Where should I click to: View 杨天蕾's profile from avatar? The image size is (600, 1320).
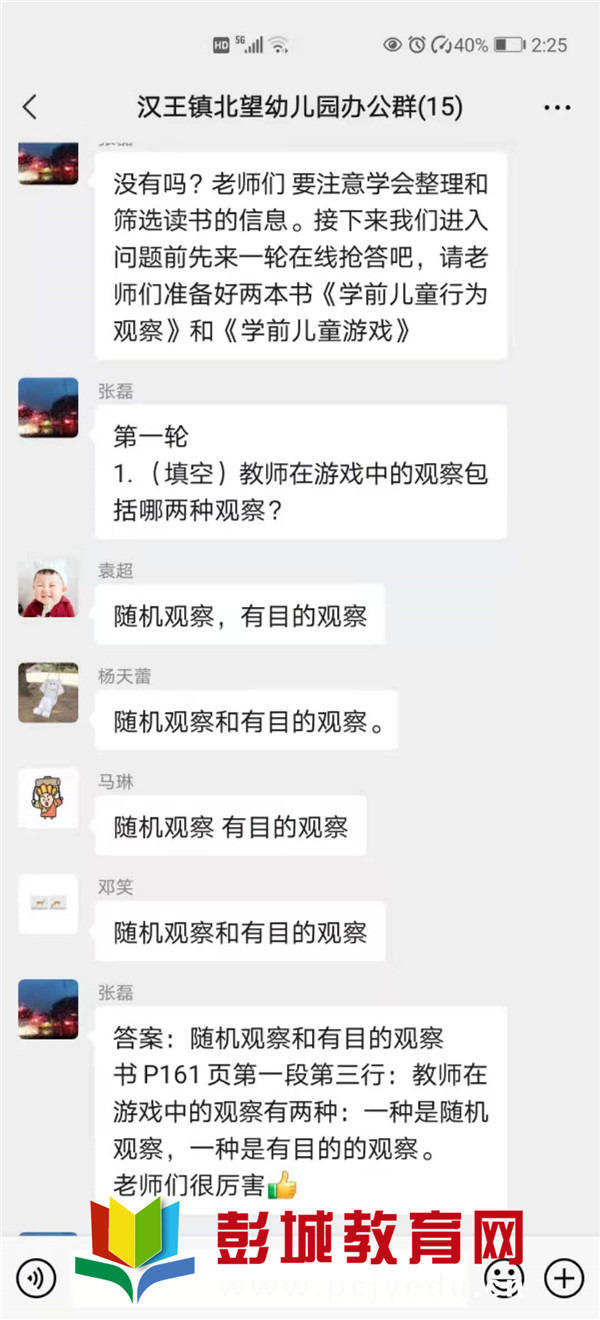pyautogui.click(x=48, y=693)
